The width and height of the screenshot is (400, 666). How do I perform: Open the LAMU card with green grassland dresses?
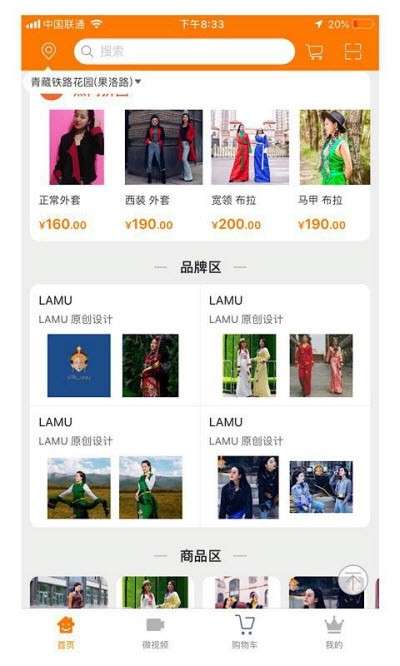115,467
